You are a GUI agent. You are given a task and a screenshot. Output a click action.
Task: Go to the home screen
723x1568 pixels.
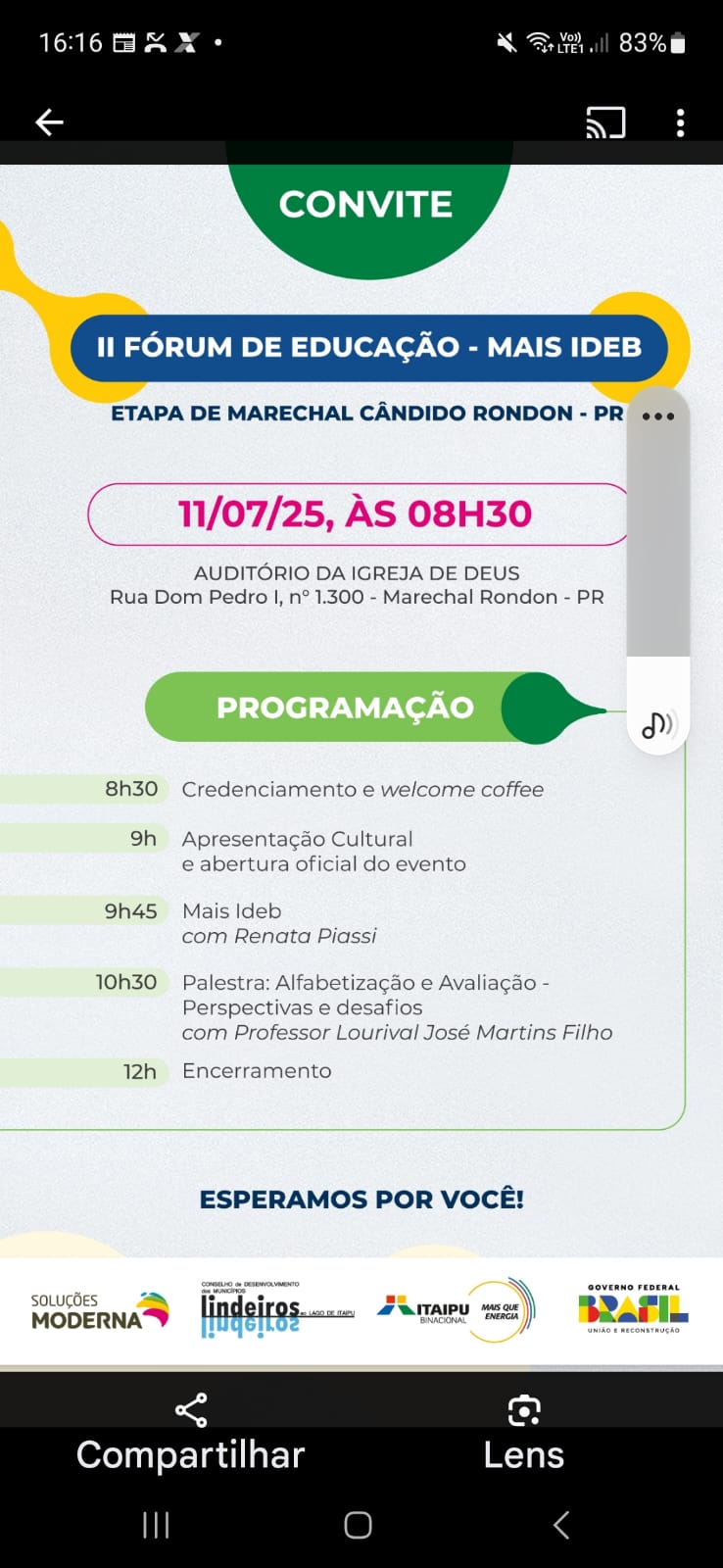pos(359,1525)
